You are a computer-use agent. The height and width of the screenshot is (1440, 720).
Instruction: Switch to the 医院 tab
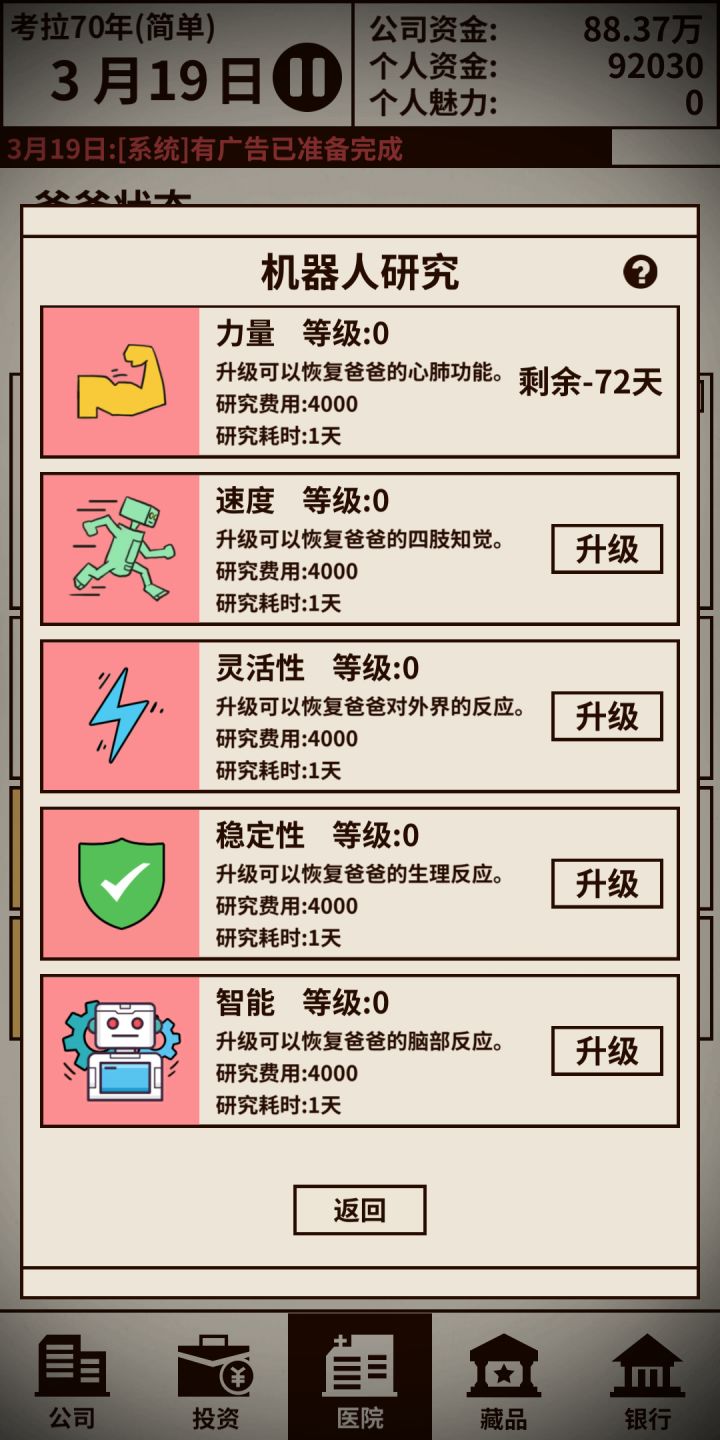[360, 1375]
